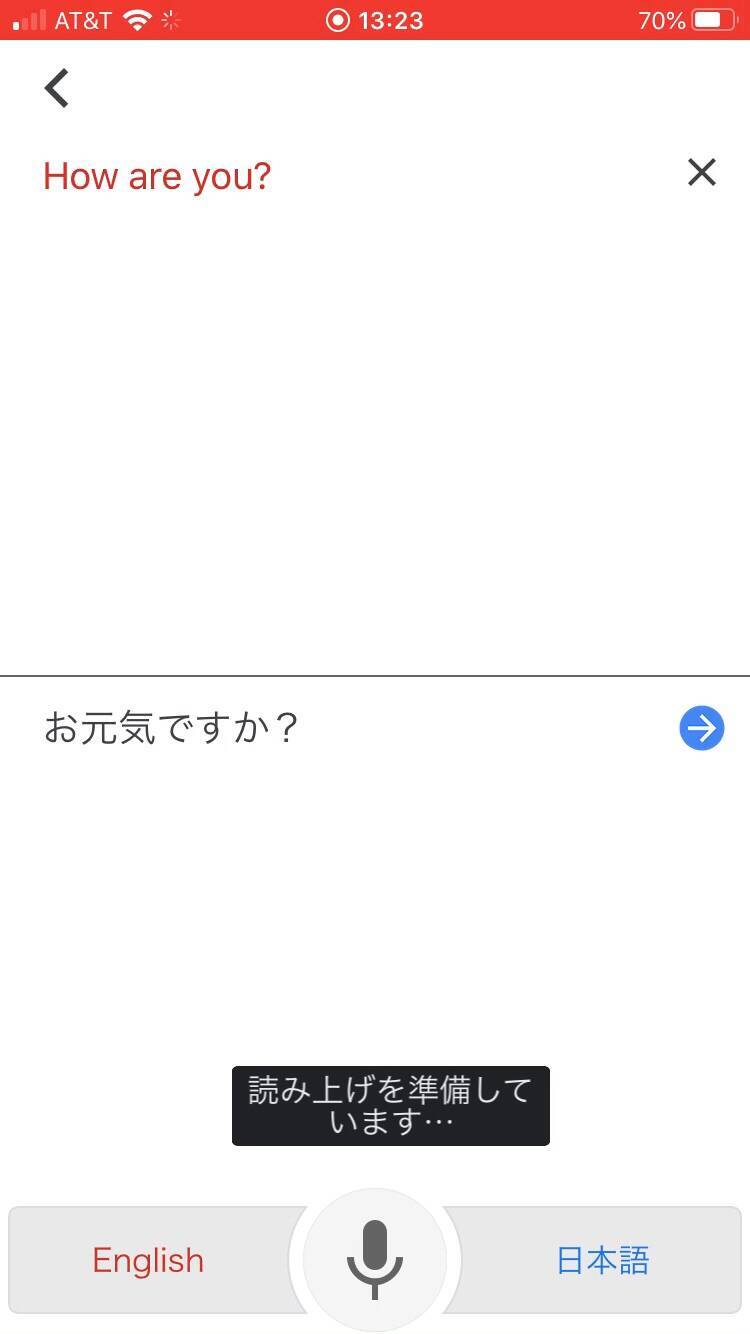Open the translation with the blue arrow
750x1334 pixels.
point(702,728)
